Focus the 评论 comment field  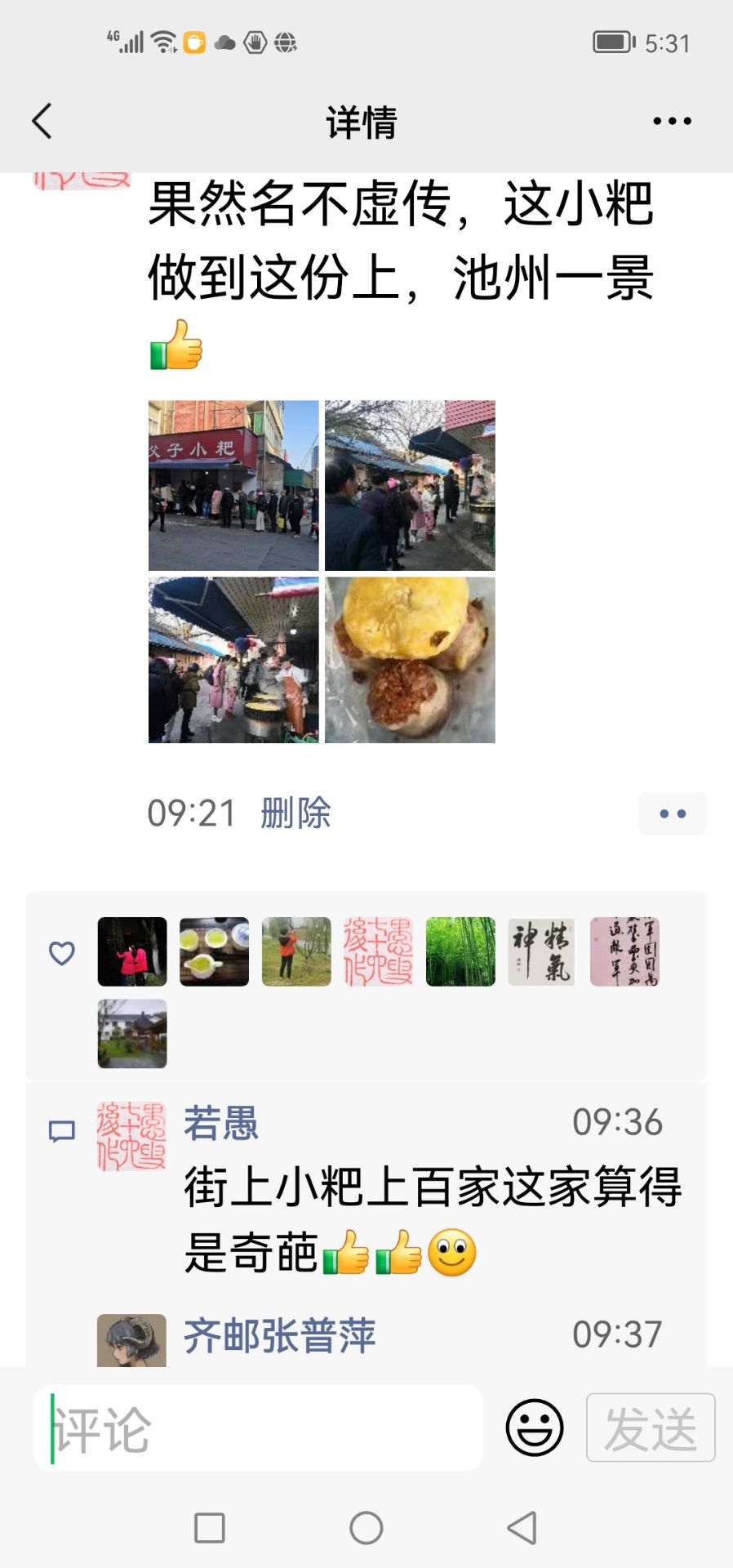(258, 1428)
